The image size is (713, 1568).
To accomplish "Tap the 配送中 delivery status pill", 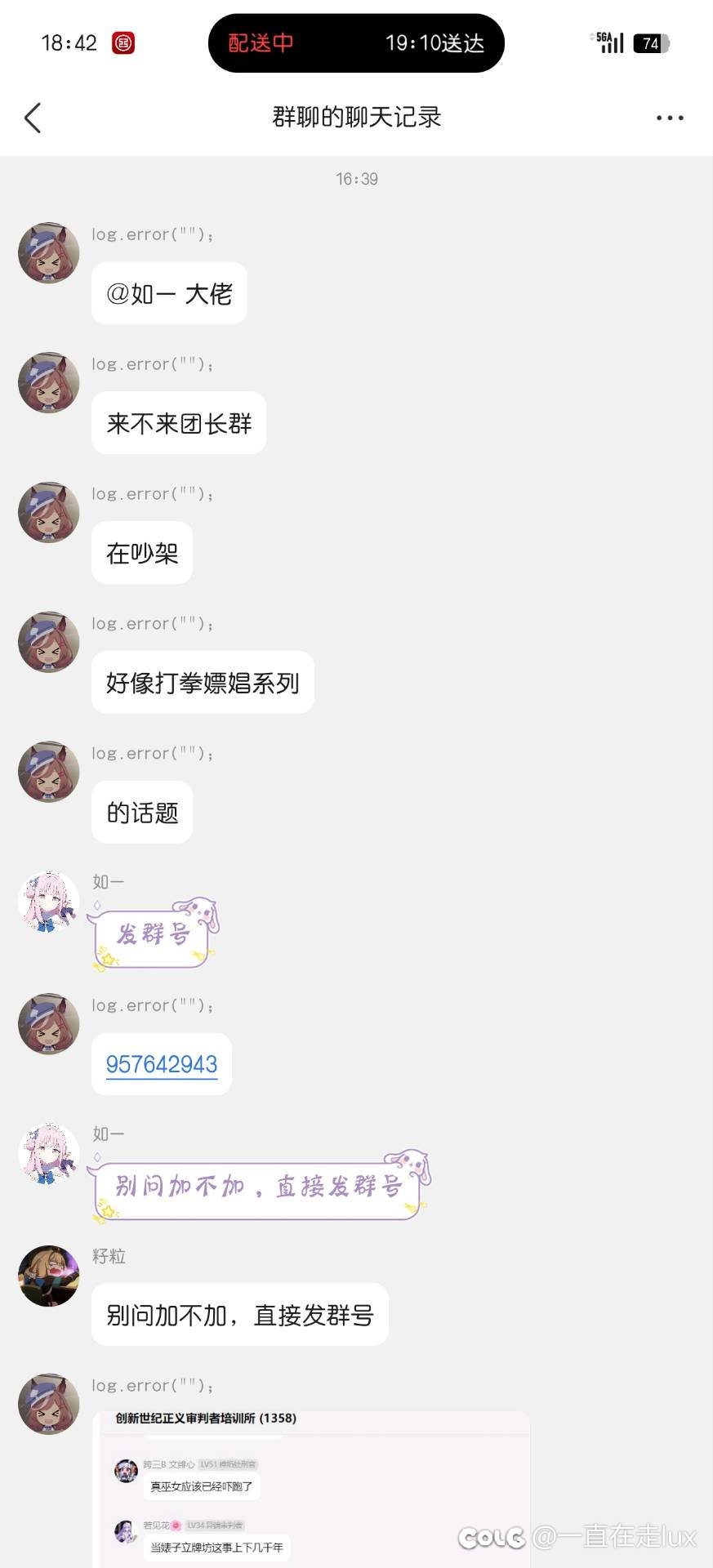I will click(356, 43).
